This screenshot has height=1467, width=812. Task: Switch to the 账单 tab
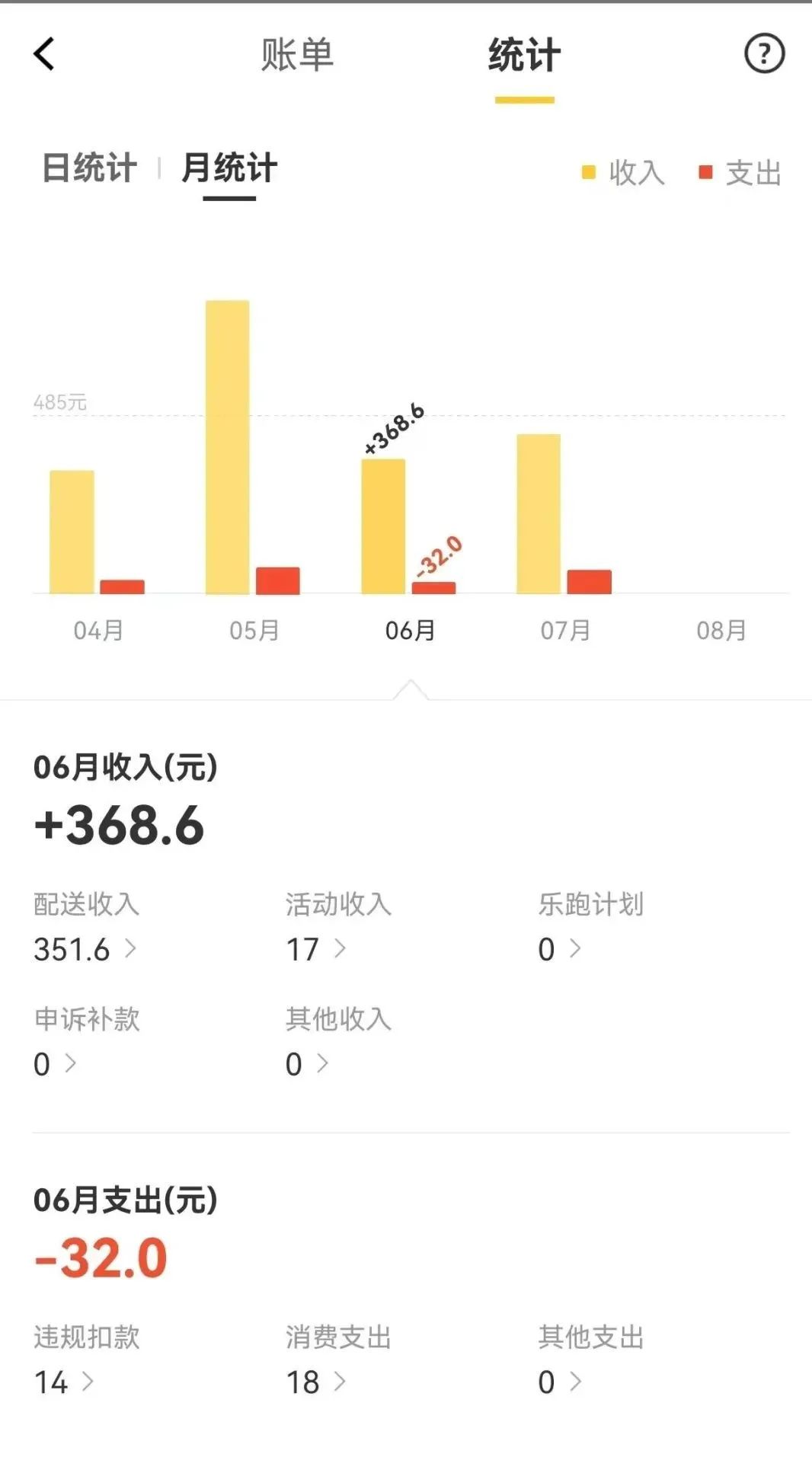click(297, 55)
